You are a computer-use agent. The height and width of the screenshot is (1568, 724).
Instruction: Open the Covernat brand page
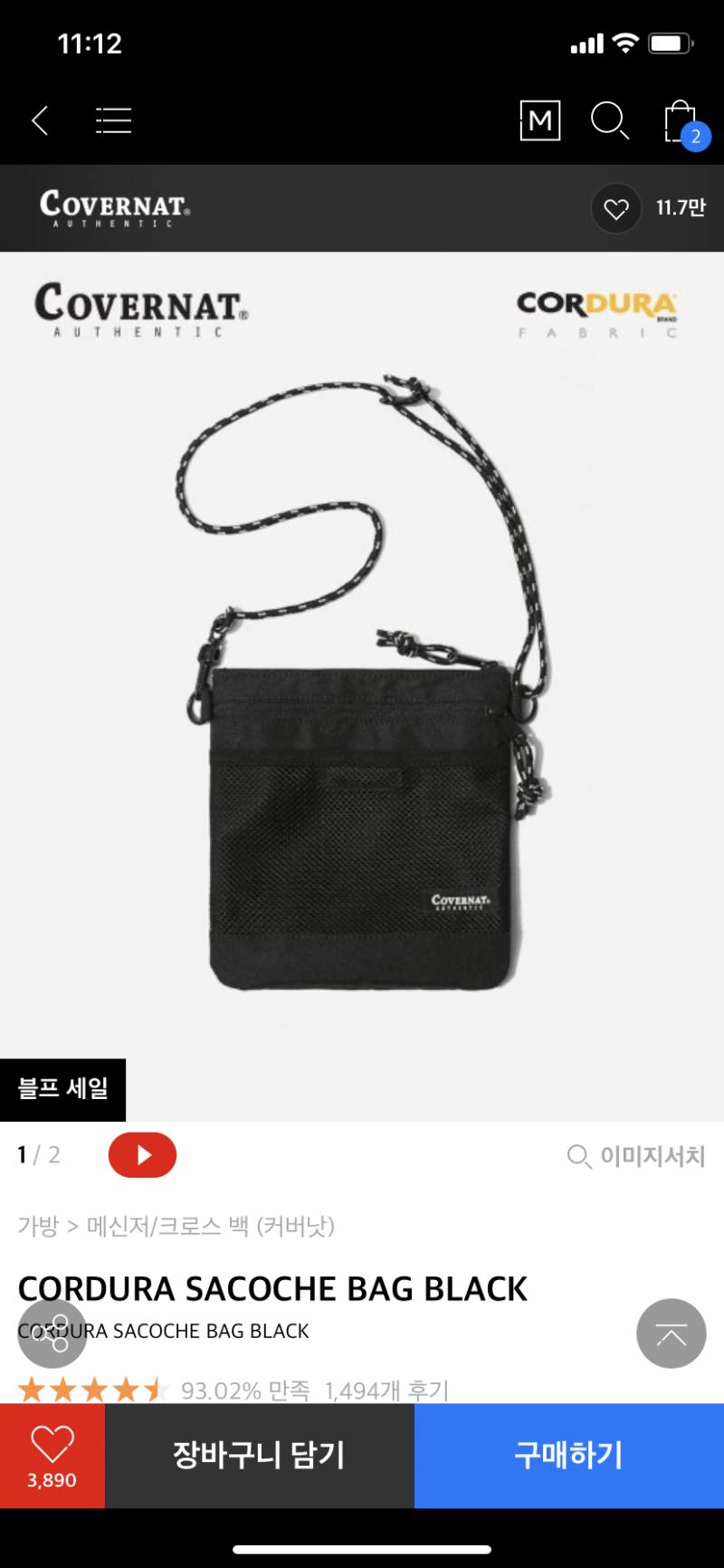[x=115, y=208]
